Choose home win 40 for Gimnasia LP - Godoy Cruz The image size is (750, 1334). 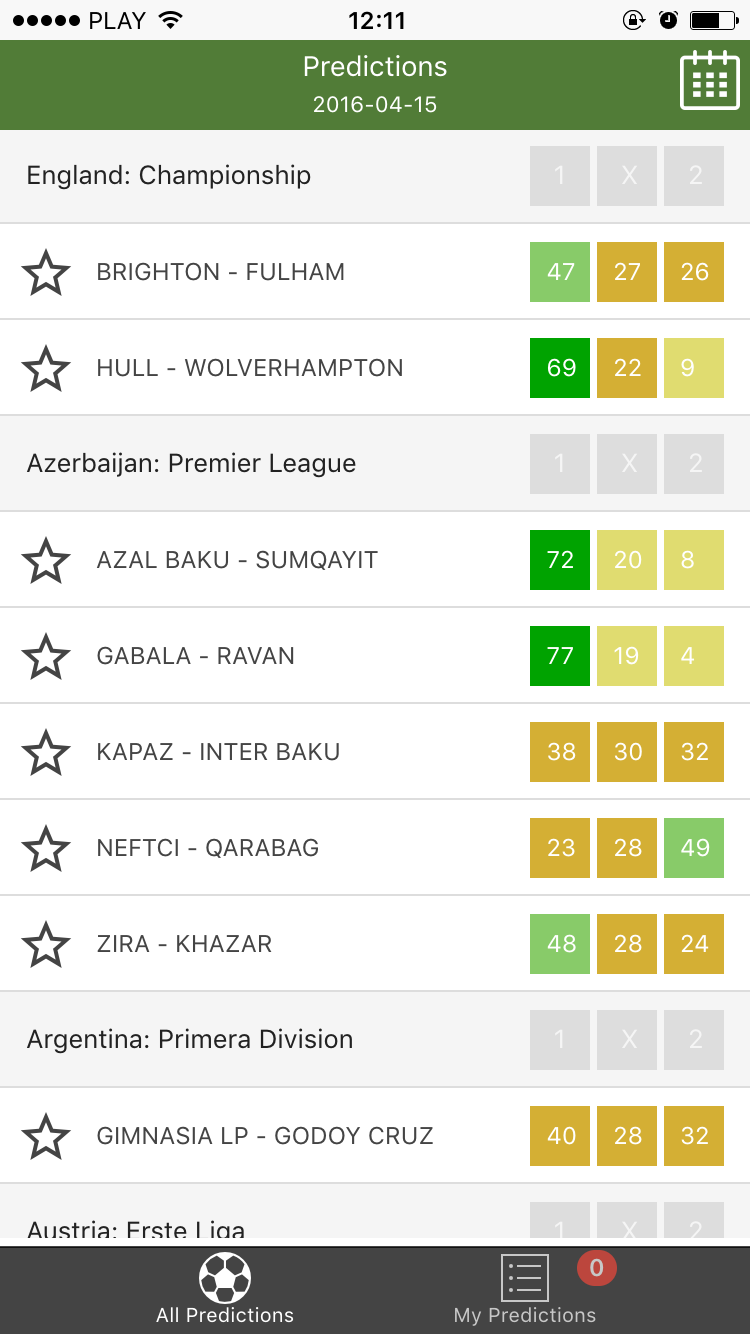(x=560, y=1136)
